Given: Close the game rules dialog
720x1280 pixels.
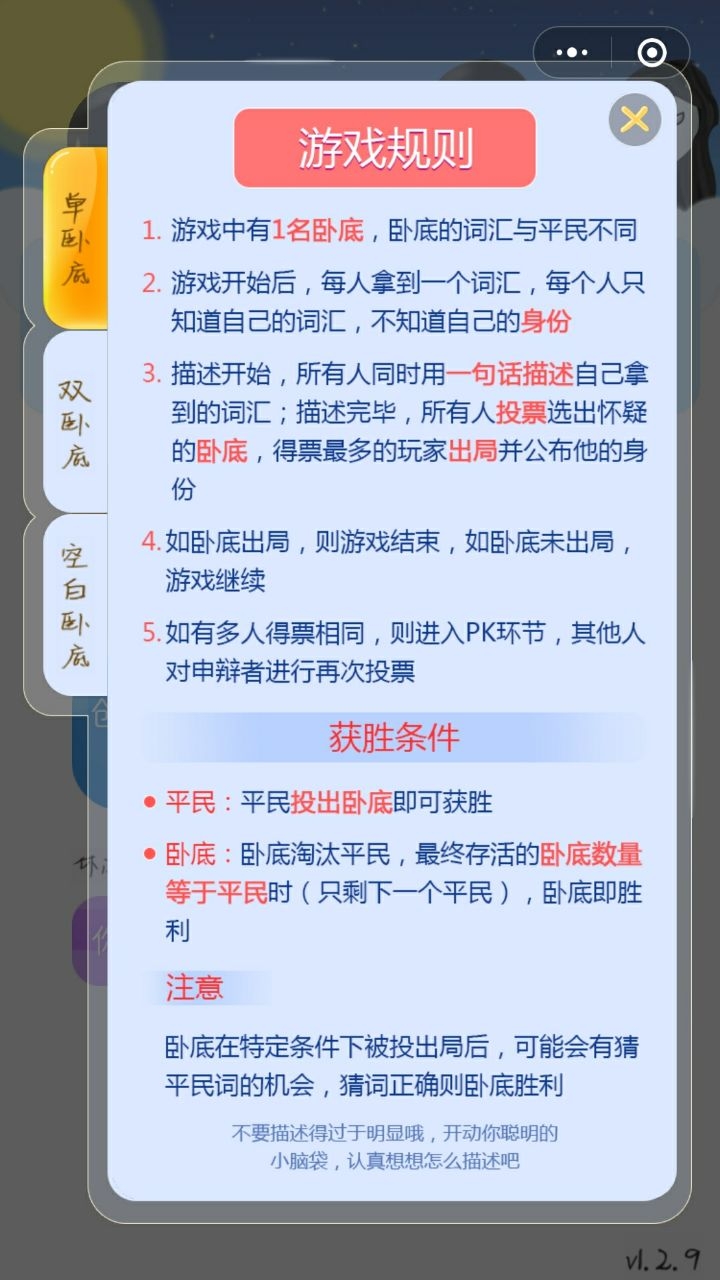Looking at the screenshot, I should [634, 120].
